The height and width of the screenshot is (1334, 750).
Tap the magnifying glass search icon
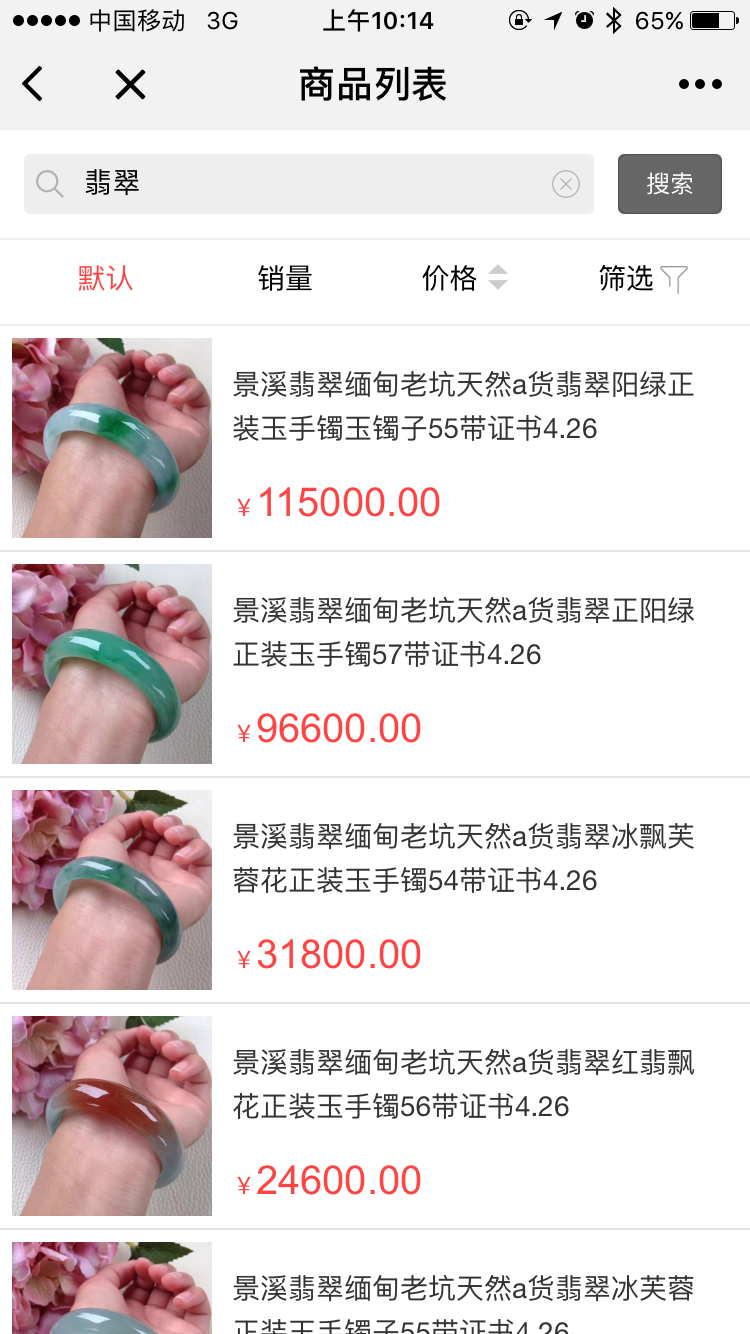pos(50,184)
